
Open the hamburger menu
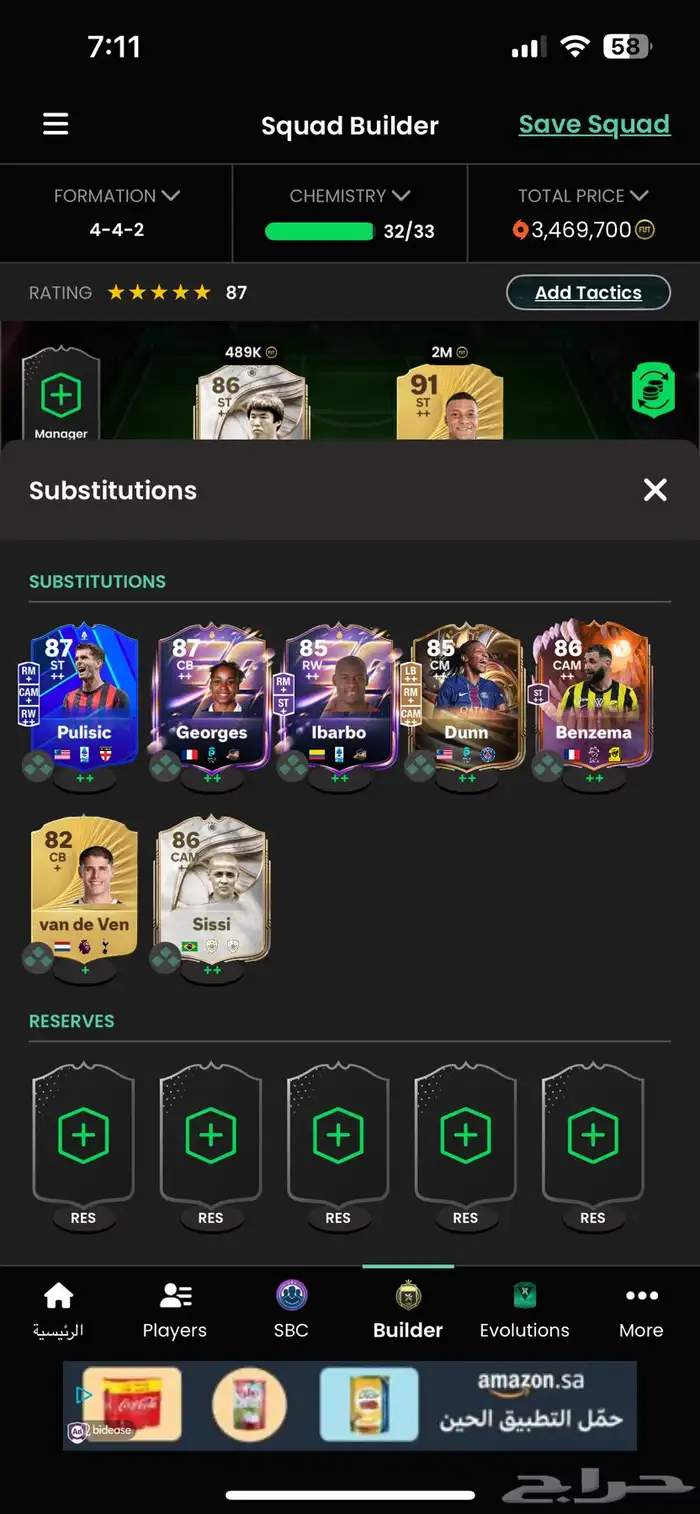56,124
